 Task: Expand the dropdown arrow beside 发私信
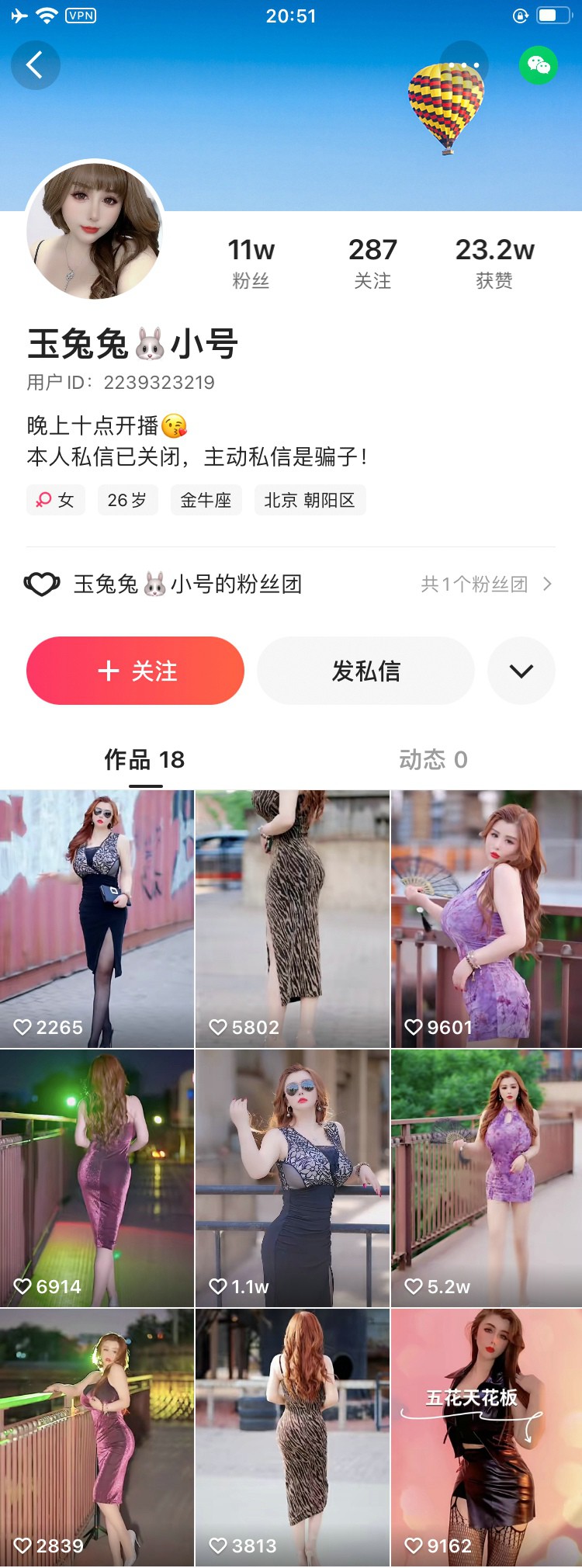(521, 671)
